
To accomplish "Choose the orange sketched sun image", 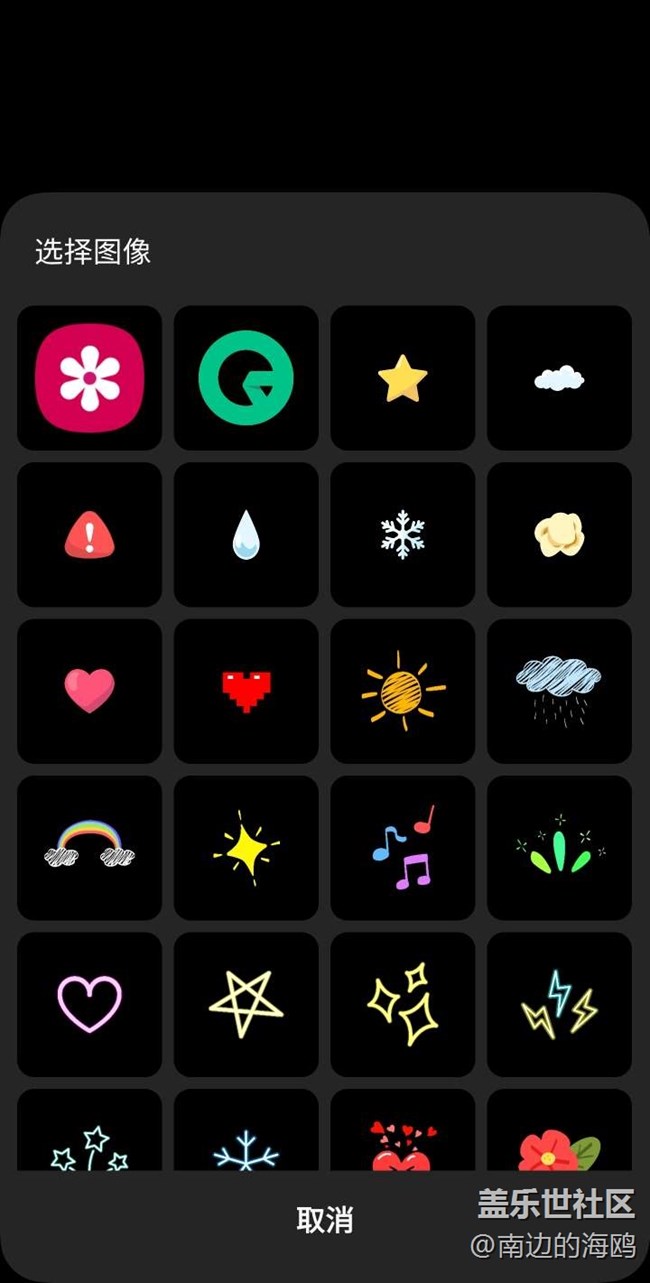I will click(403, 691).
